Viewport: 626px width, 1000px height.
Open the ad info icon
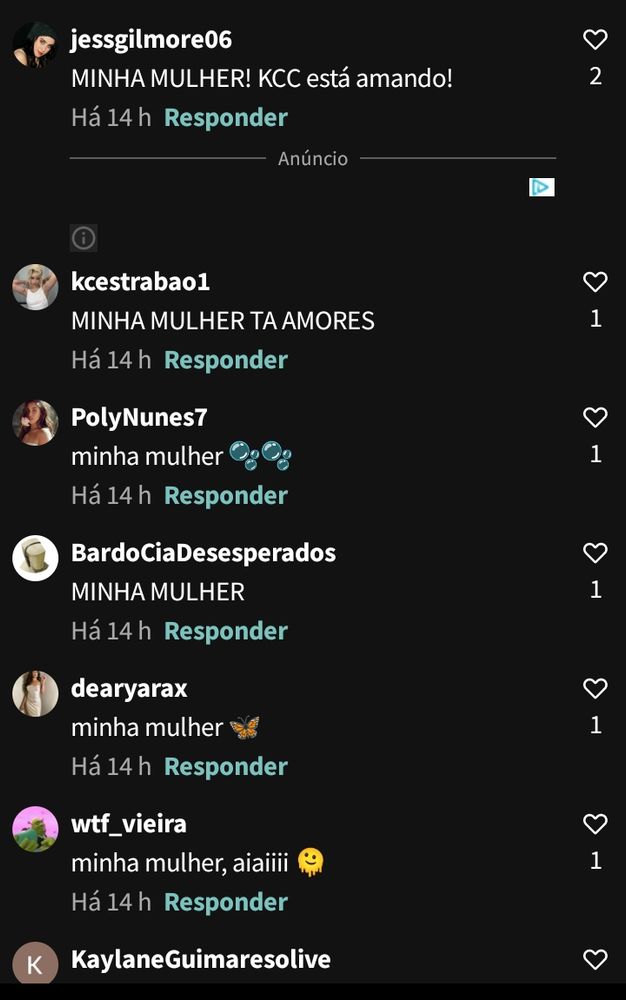(x=84, y=238)
